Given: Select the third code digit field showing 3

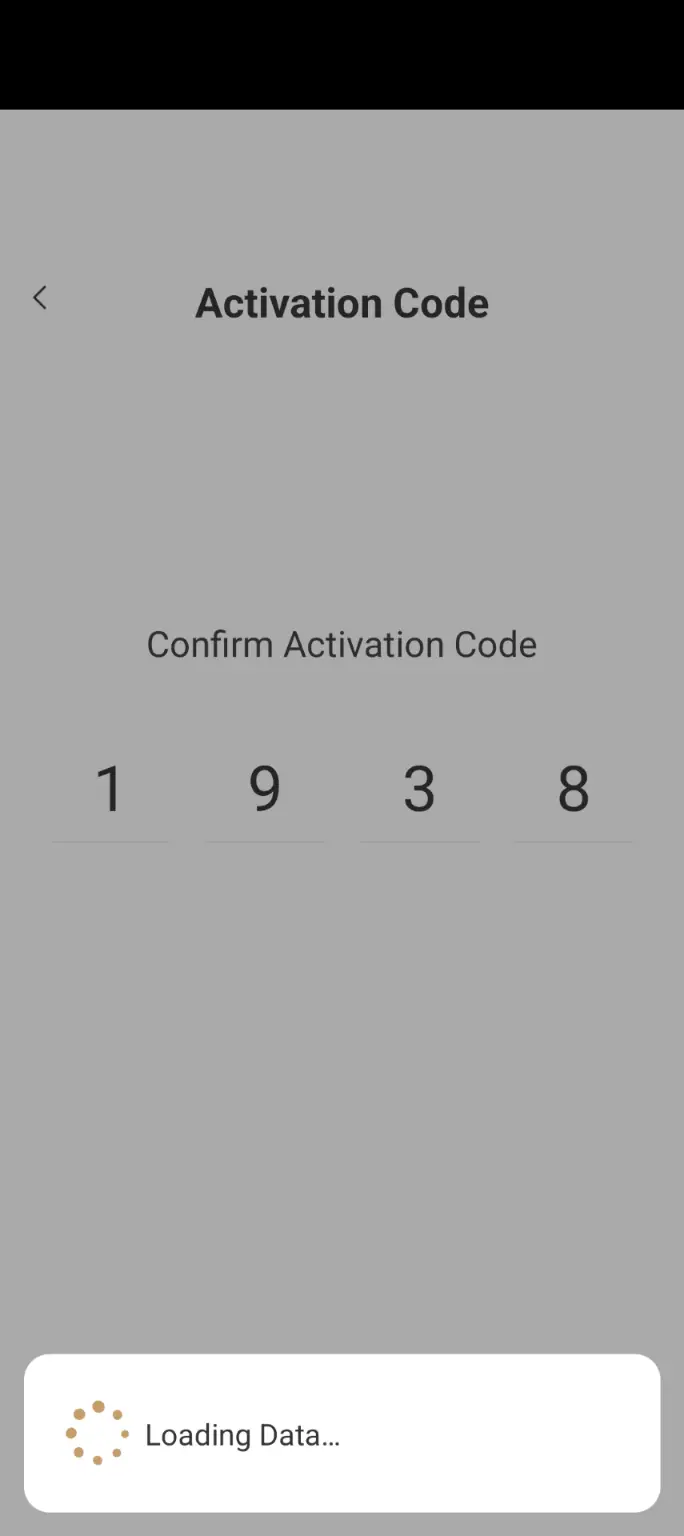Looking at the screenshot, I should pos(419,790).
